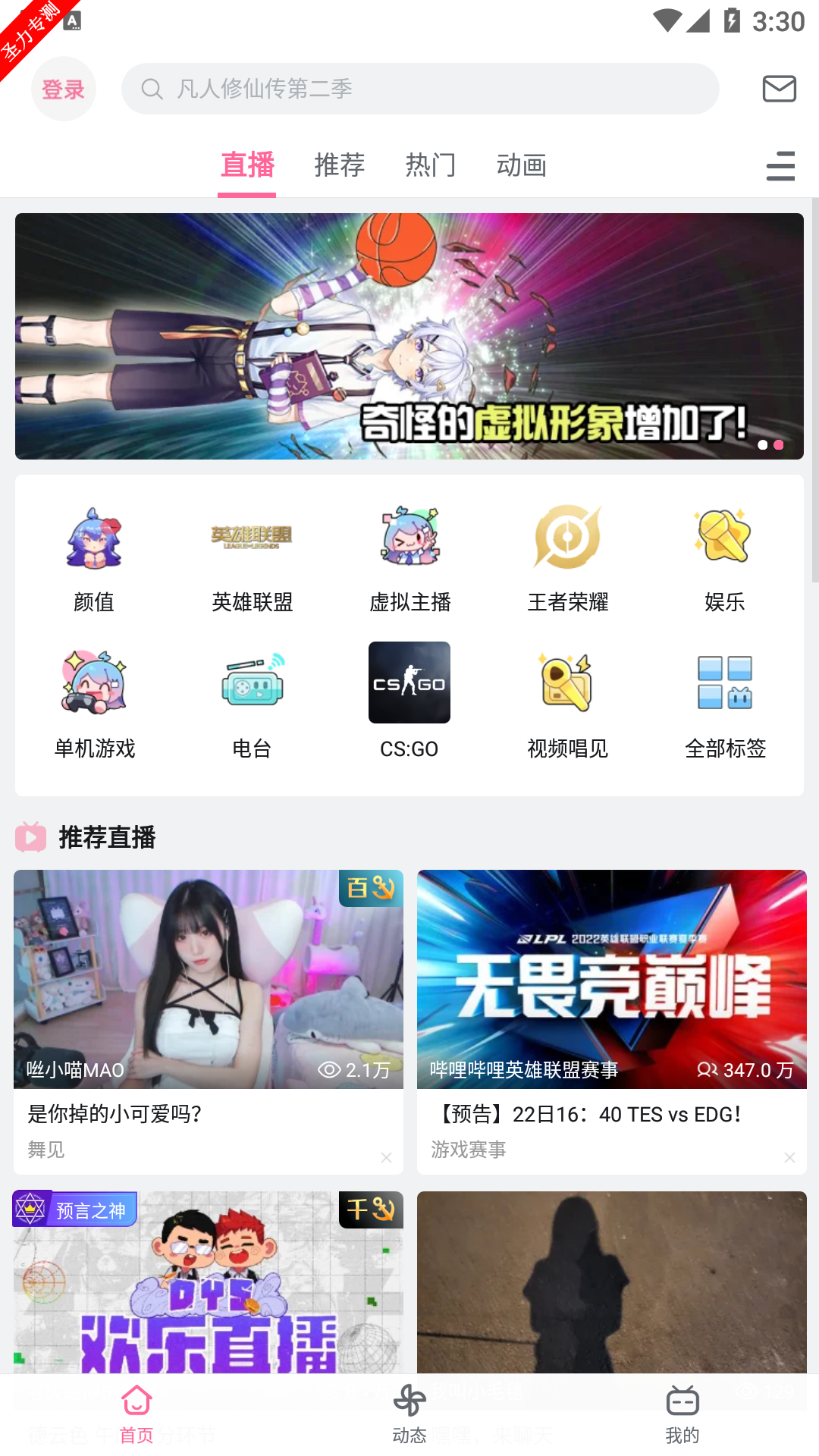Select the 动画 tab
Viewport: 819px width, 1456px height.
click(x=521, y=165)
